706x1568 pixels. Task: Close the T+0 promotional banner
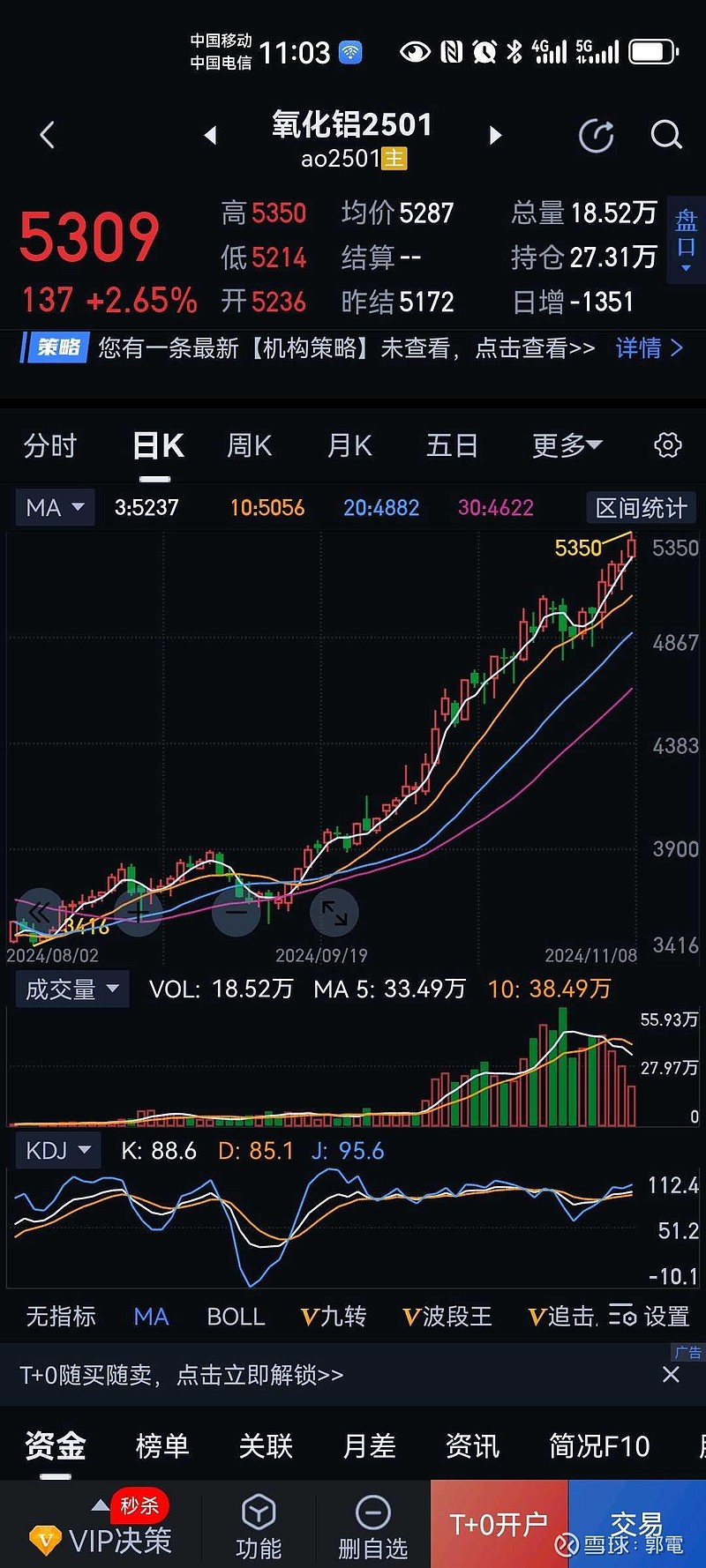click(x=672, y=1375)
